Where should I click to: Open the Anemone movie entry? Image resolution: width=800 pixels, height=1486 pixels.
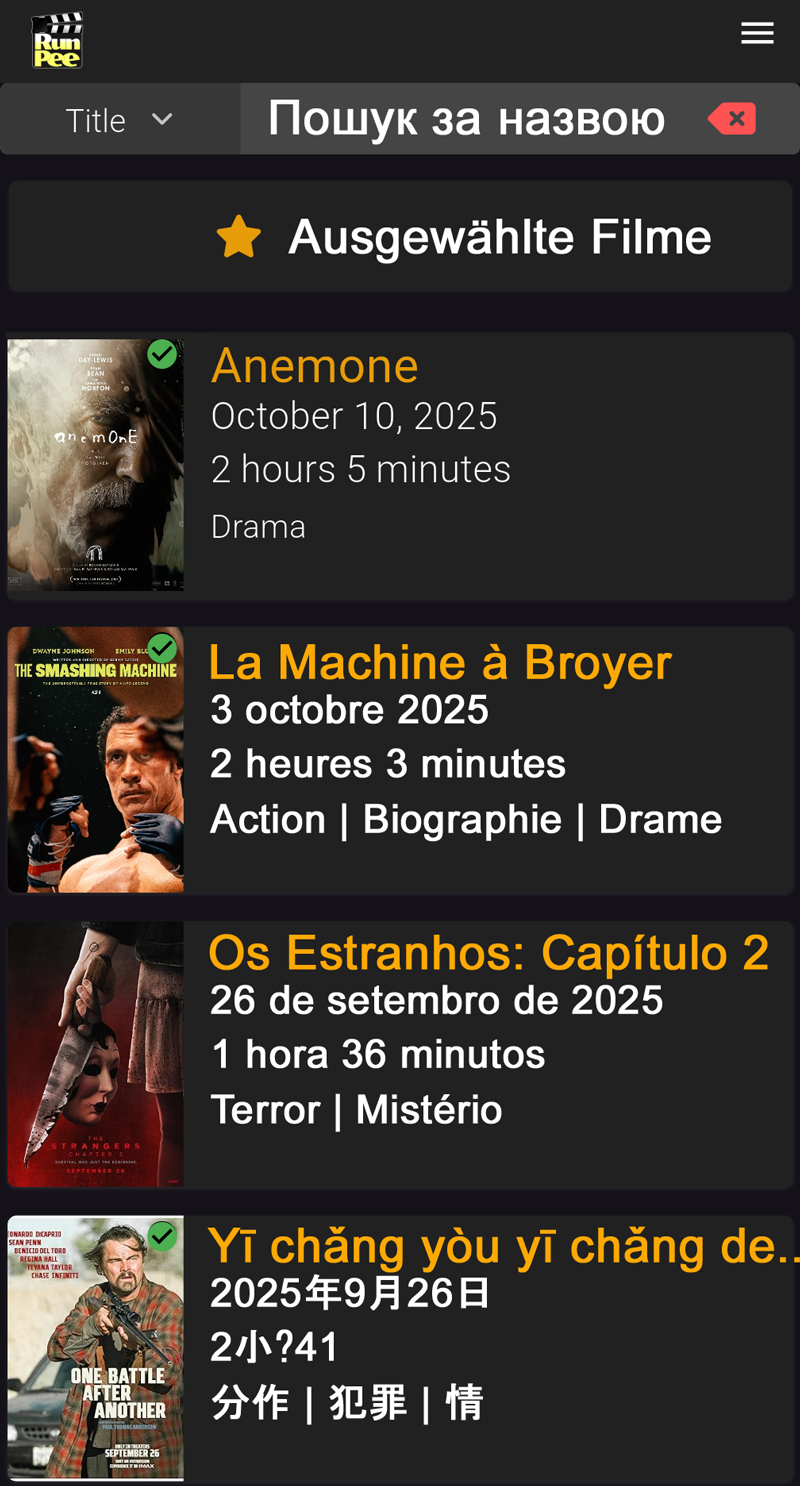tap(400, 465)
